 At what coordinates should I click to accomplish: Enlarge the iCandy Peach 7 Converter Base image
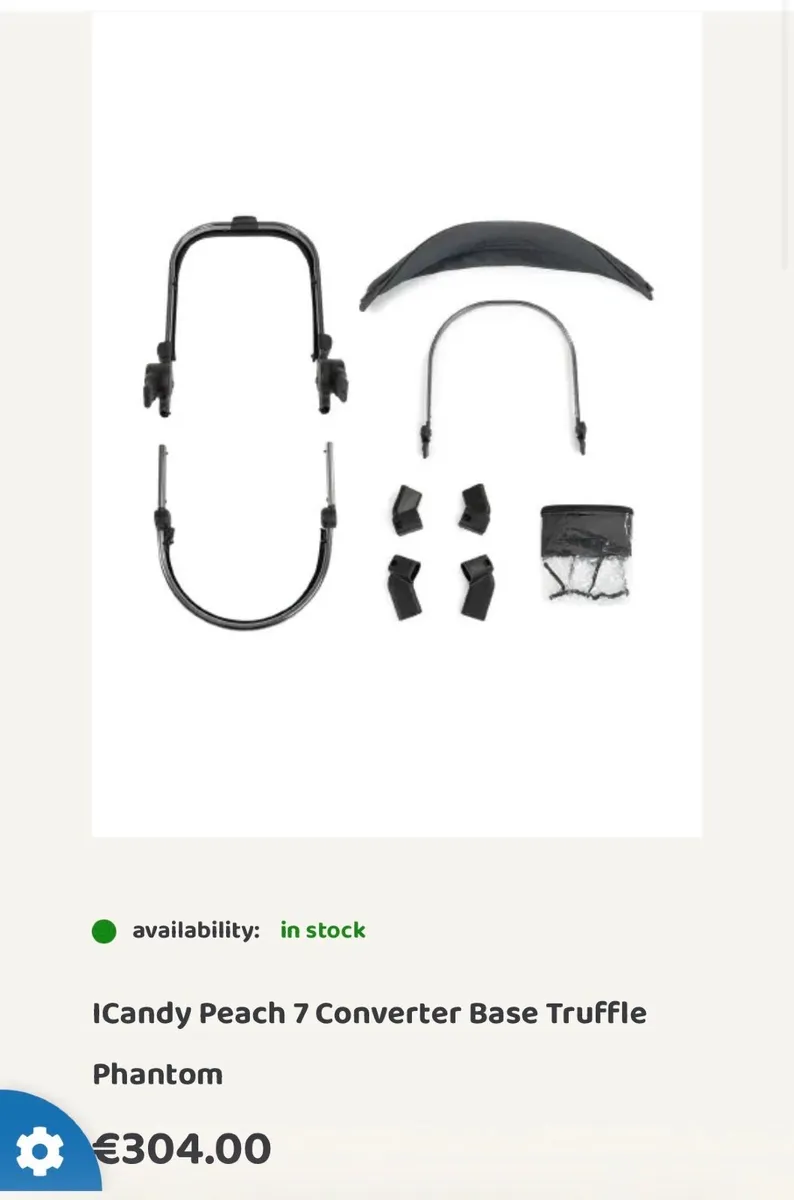pos(397,425)
